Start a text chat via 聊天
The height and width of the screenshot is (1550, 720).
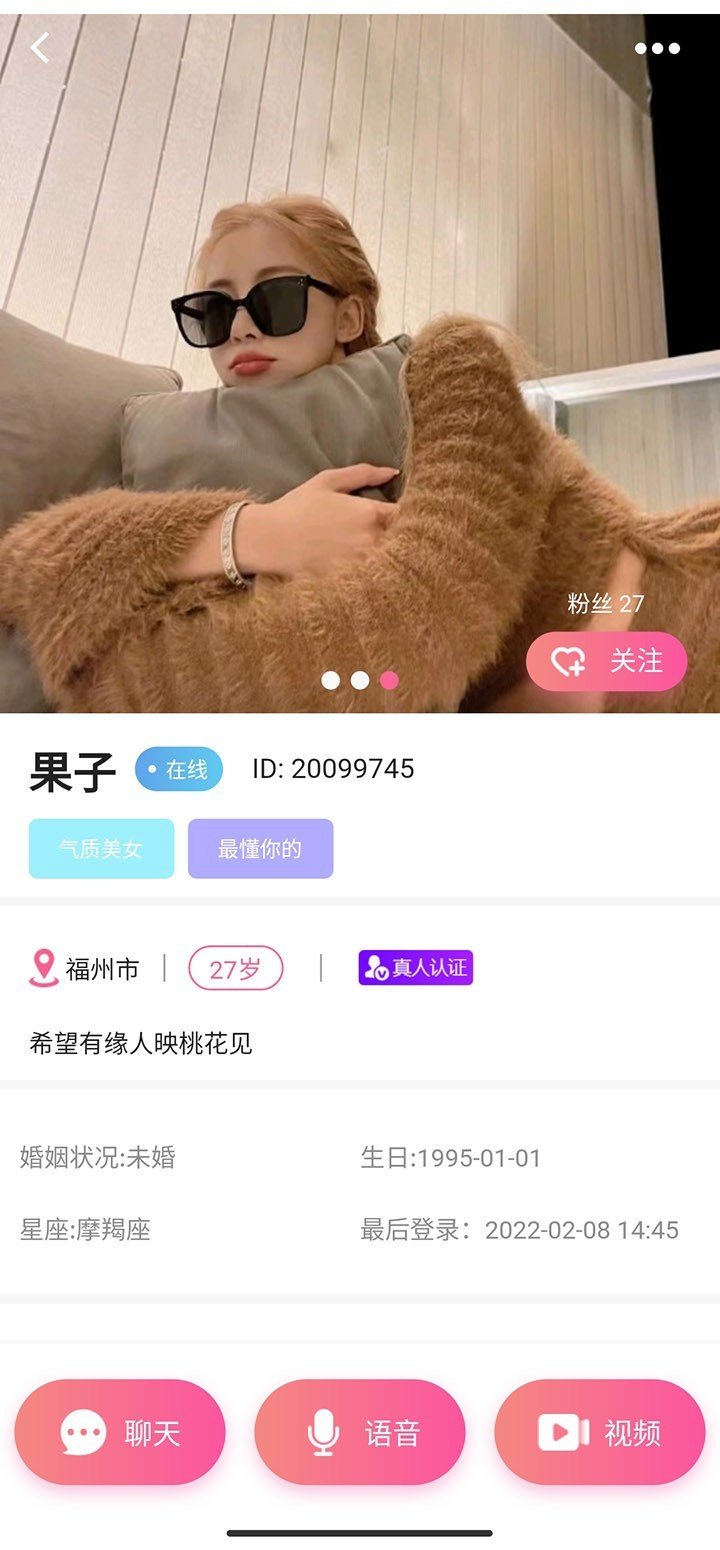pyautogui.click(x=120, y=1432)
